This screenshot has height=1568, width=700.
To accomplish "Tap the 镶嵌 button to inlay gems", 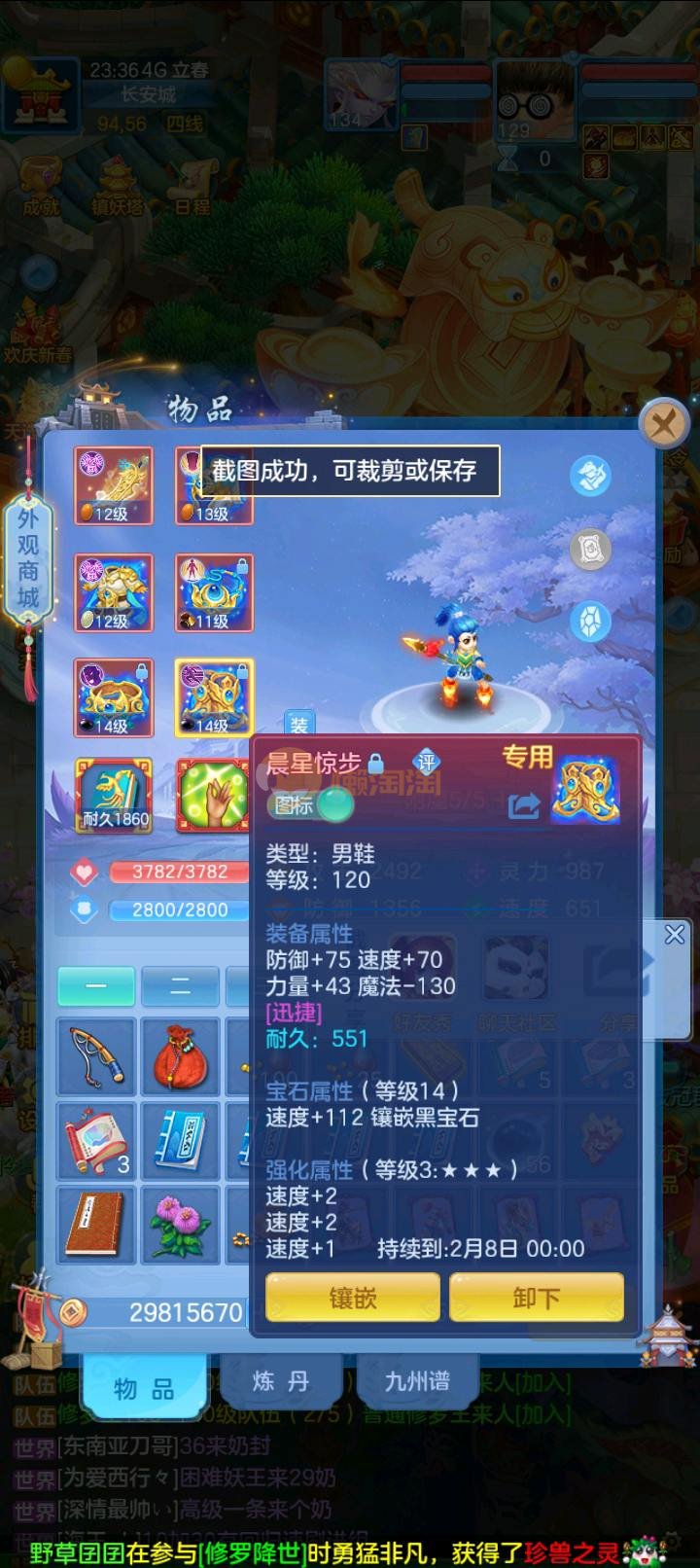I will pyautogui.click(x=352, y=1298).
